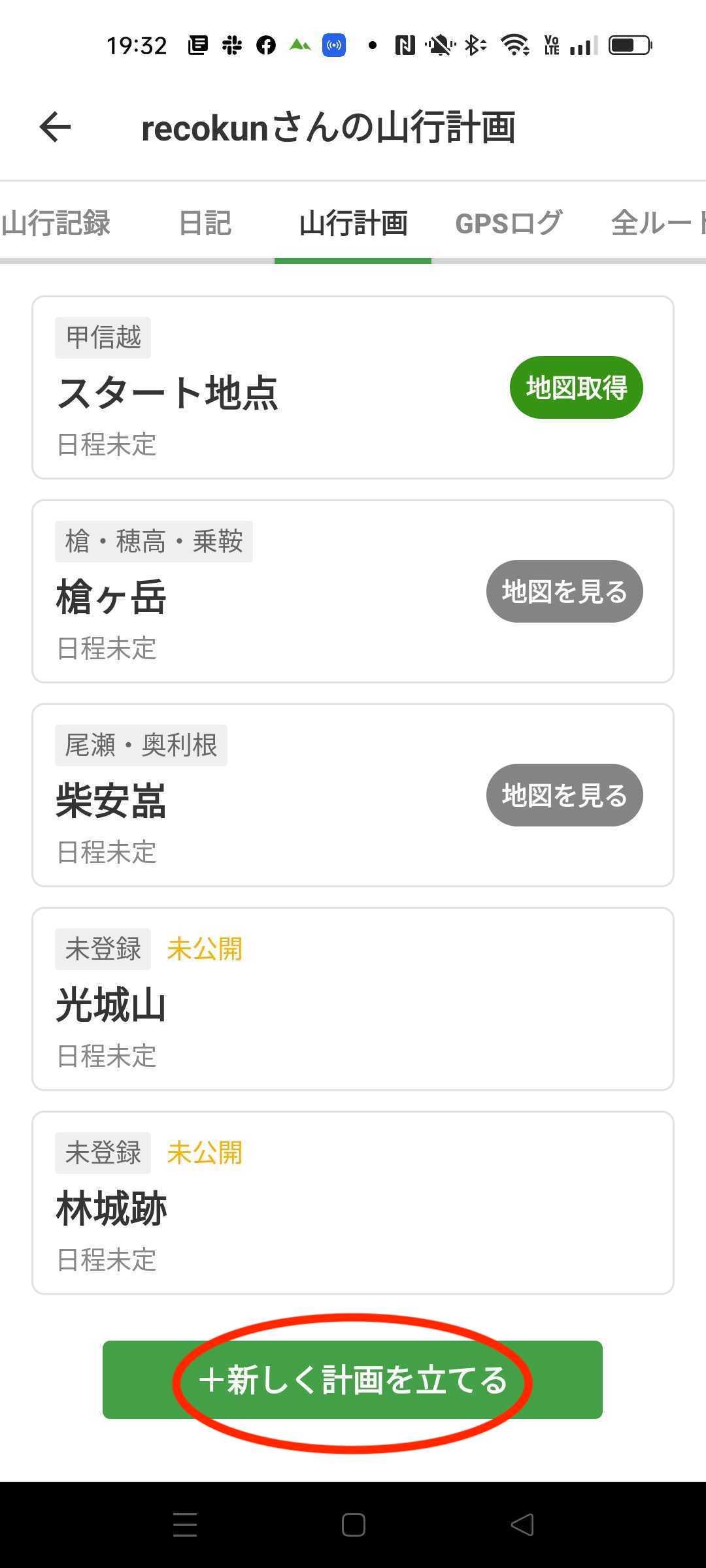Screen dimensions: 706x1568
Task: Switch to the GPSログ tab
Action: click(x=508, y=223)
